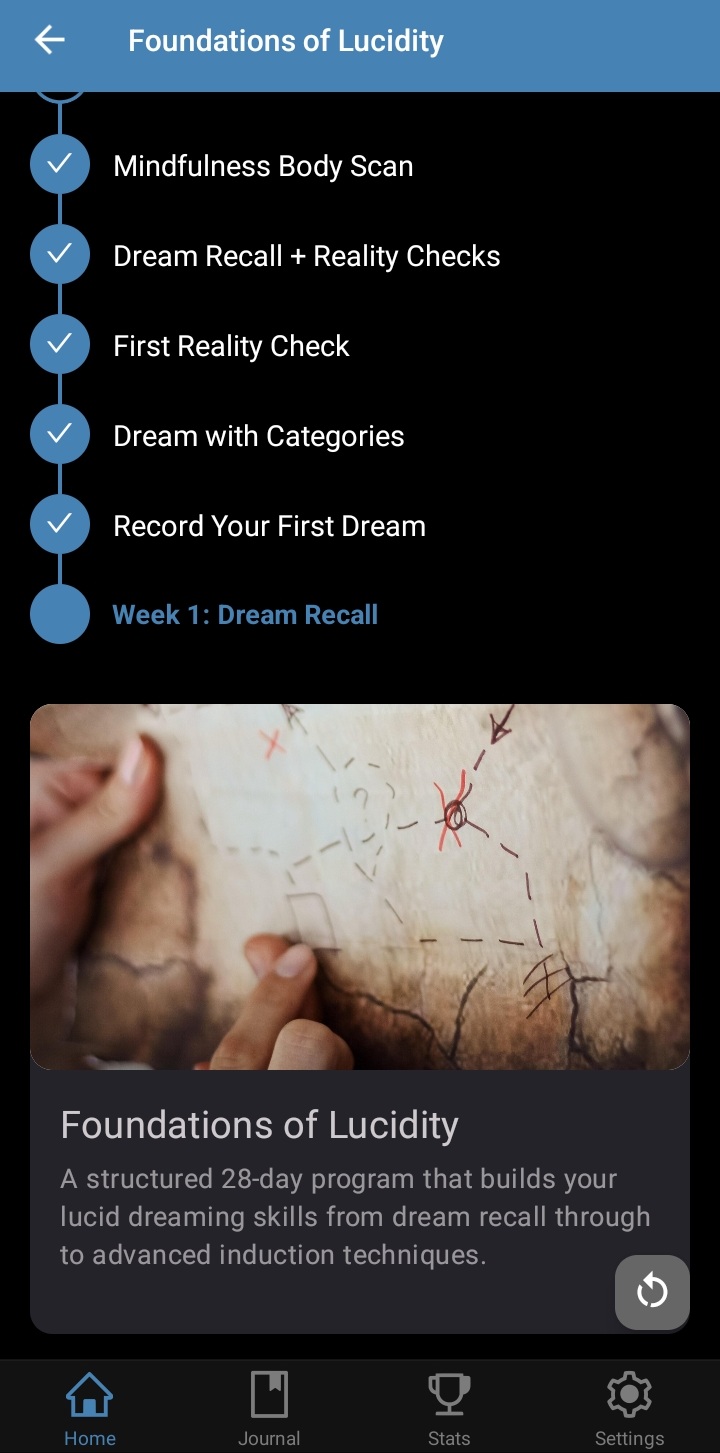Open the Mindfulness Body Scan lesson
720x1453 pixels.
(263, 166)
